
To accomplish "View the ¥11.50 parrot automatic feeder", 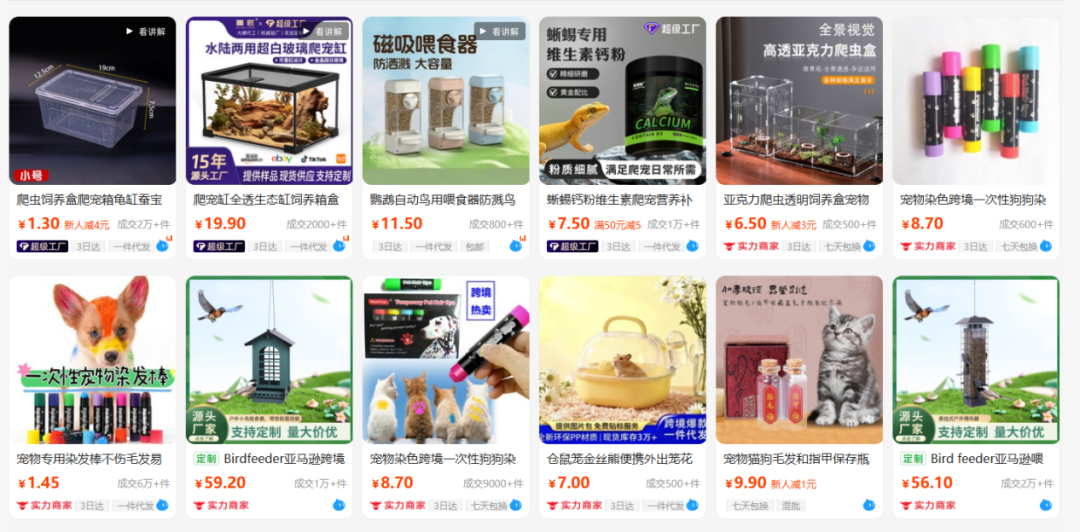I will coord(446,110).
